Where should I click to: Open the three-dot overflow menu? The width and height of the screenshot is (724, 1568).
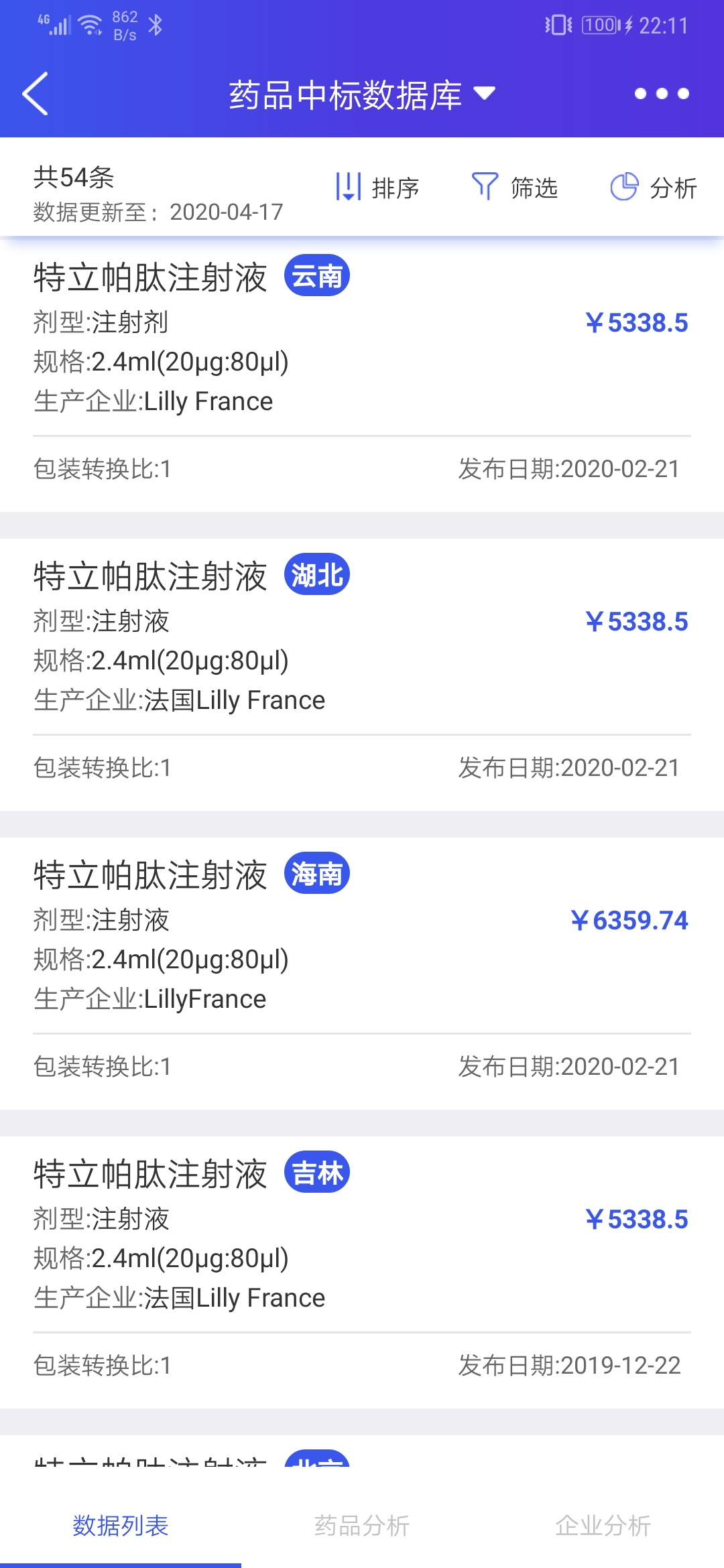pyautogui.click(x=661, y=94)
